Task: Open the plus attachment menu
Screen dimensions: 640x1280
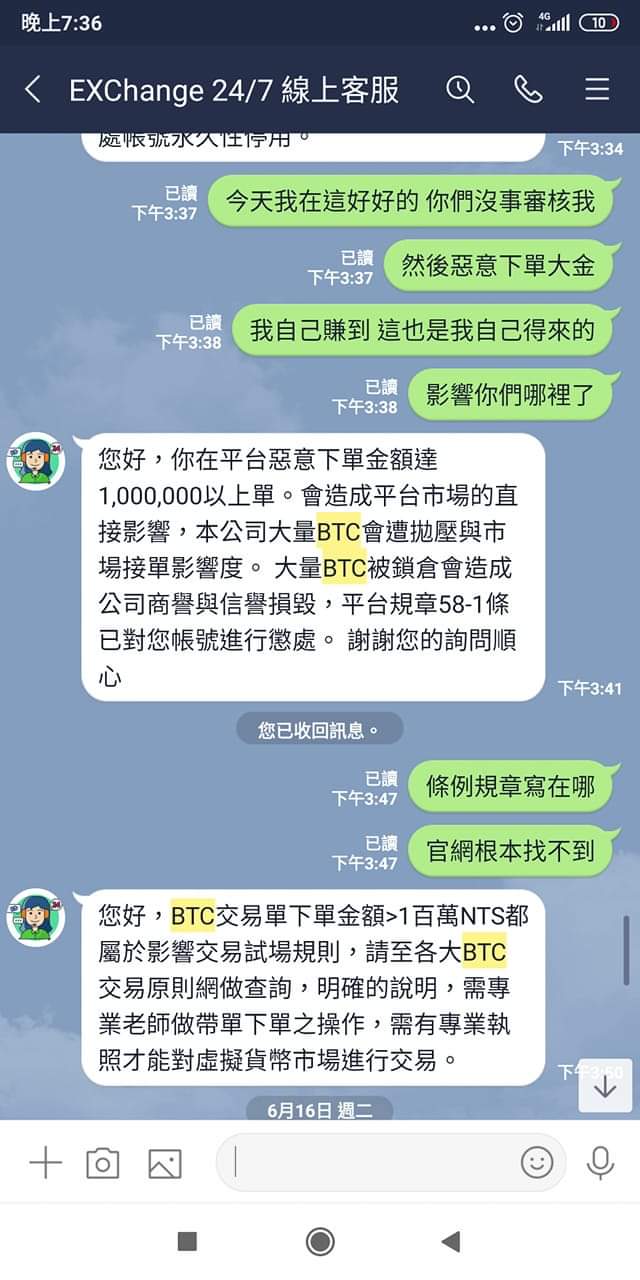Action: (45, 1162)
